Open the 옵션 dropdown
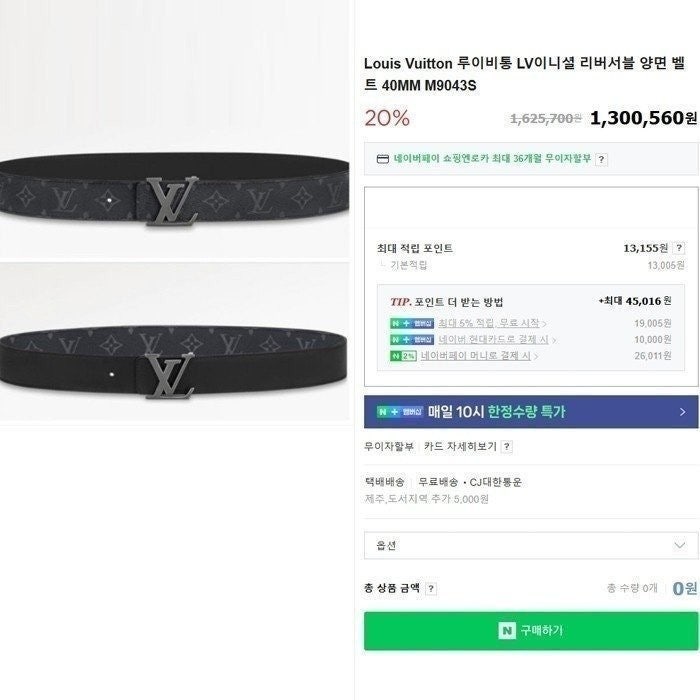Screen dimensions: 700x700 [x=531, y=545]
